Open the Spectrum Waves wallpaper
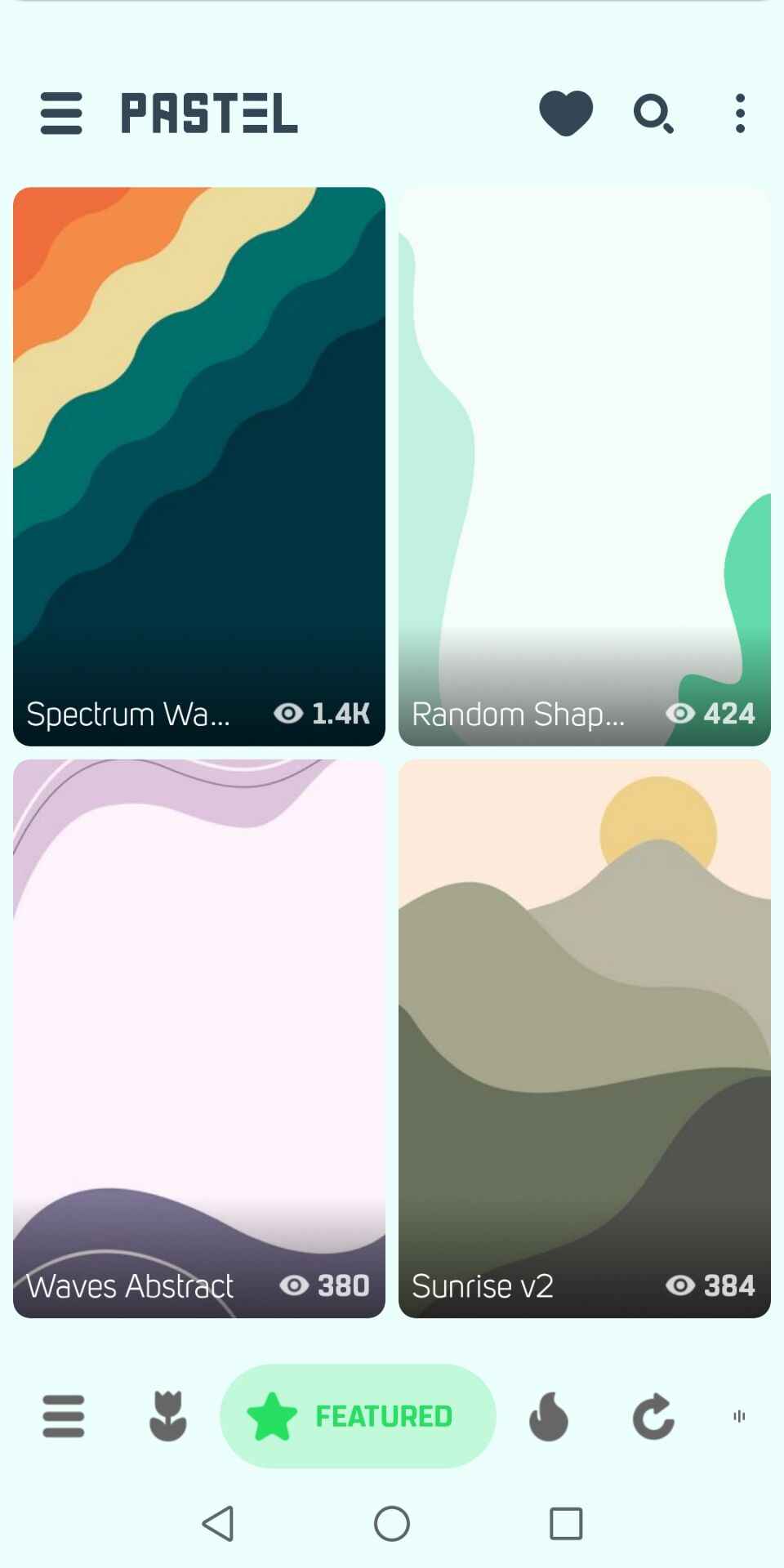Screen dimensions: 784x1568 (198, 465)
